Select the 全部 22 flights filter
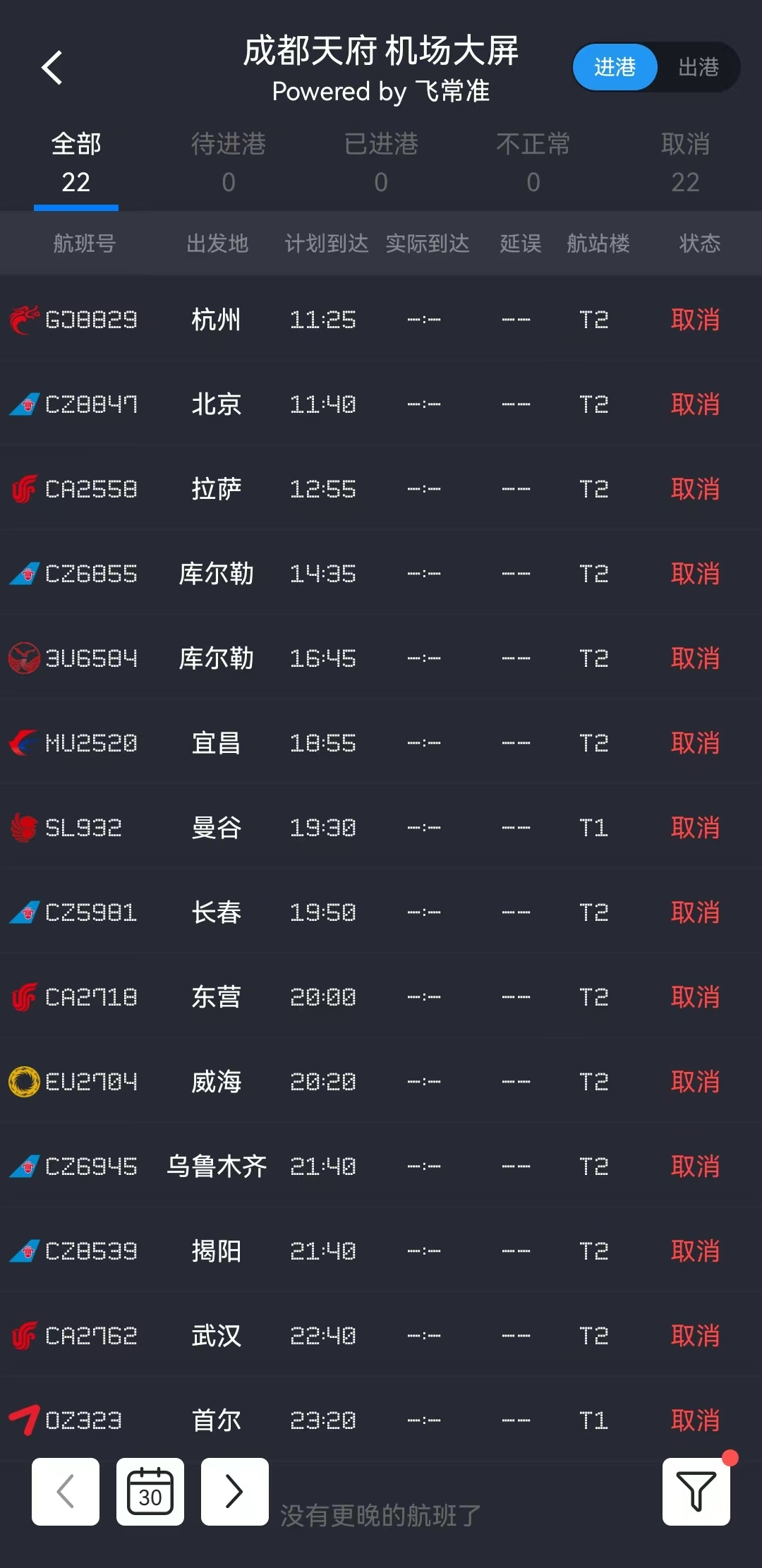The image size is (762, 1568). point(75,162)
